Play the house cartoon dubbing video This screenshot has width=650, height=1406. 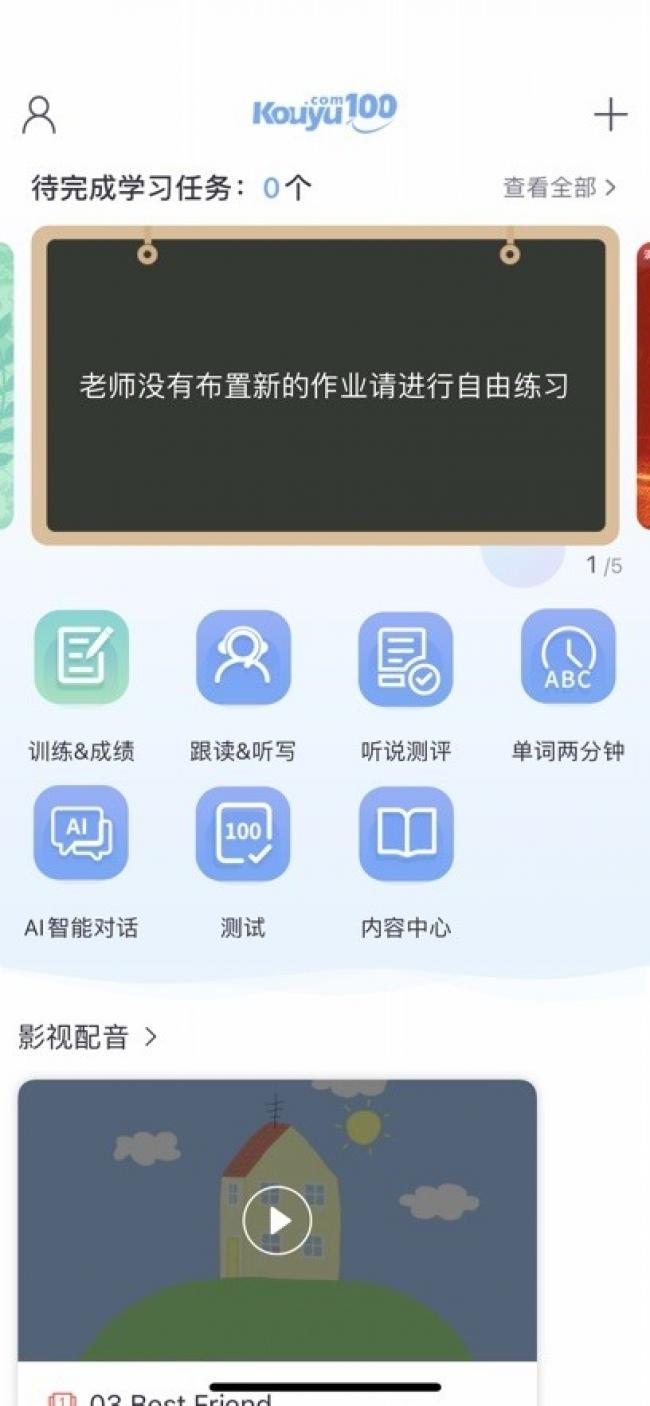pyautogui.click(x=277, y=1220)
